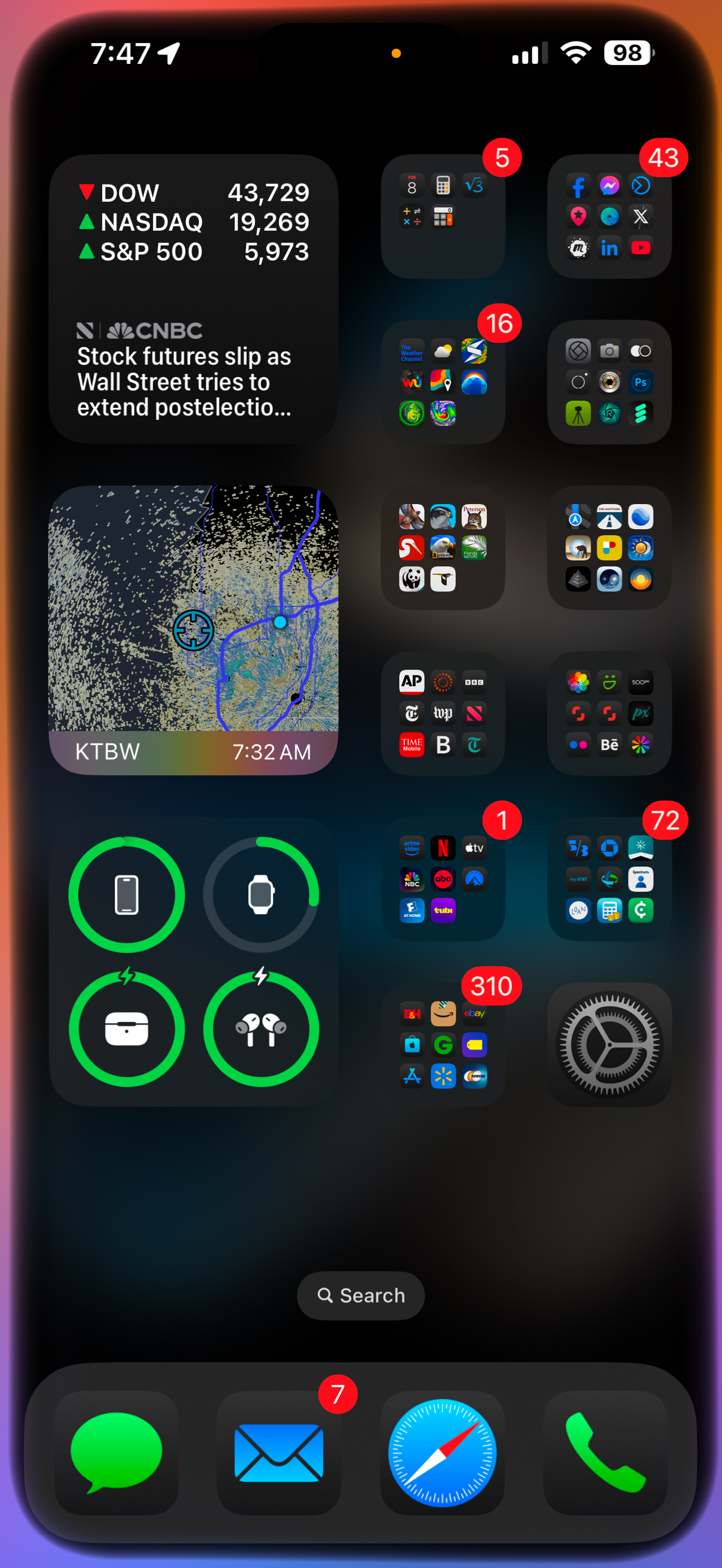
Task: Open the Mail app with 7 unread
Action: [279, 1452]
